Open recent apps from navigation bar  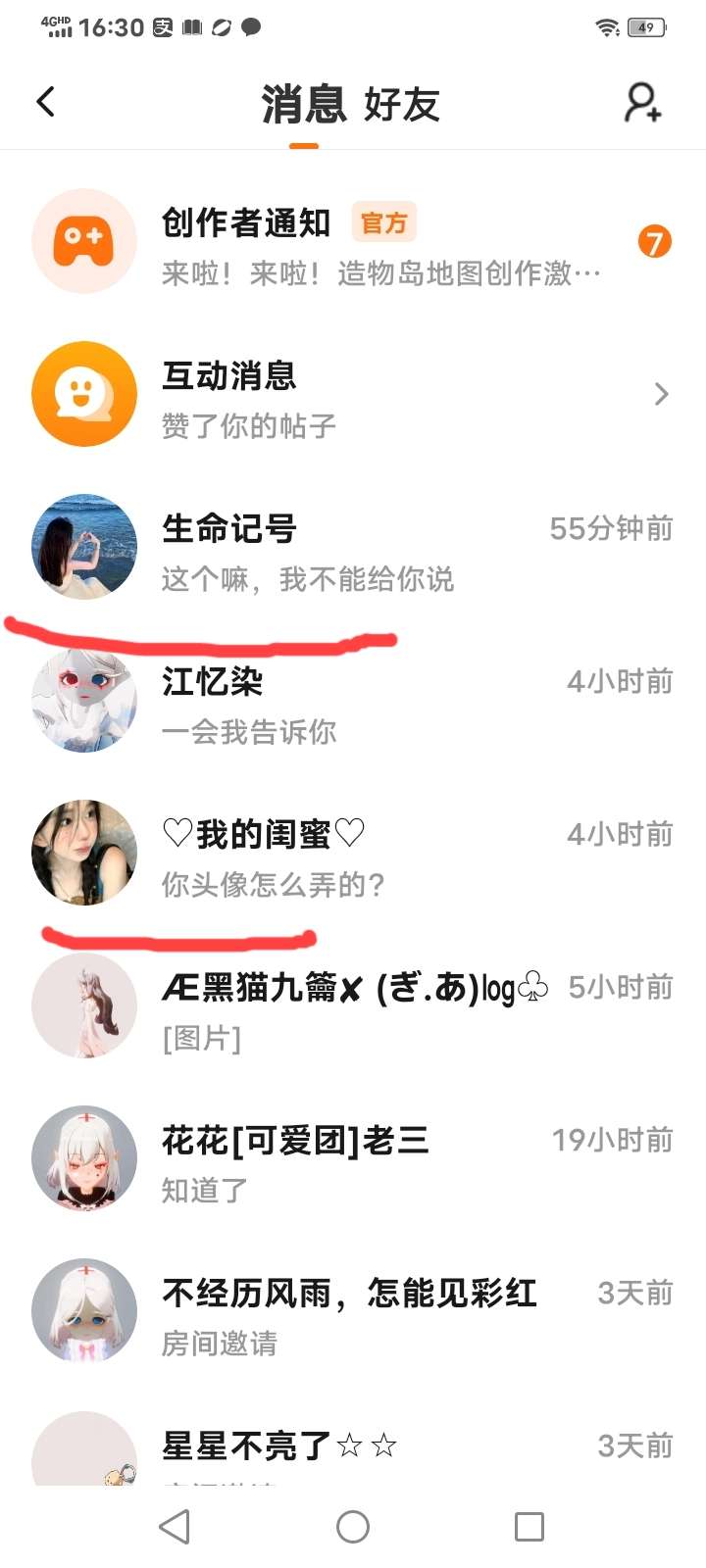click(x=529, y=1526)
